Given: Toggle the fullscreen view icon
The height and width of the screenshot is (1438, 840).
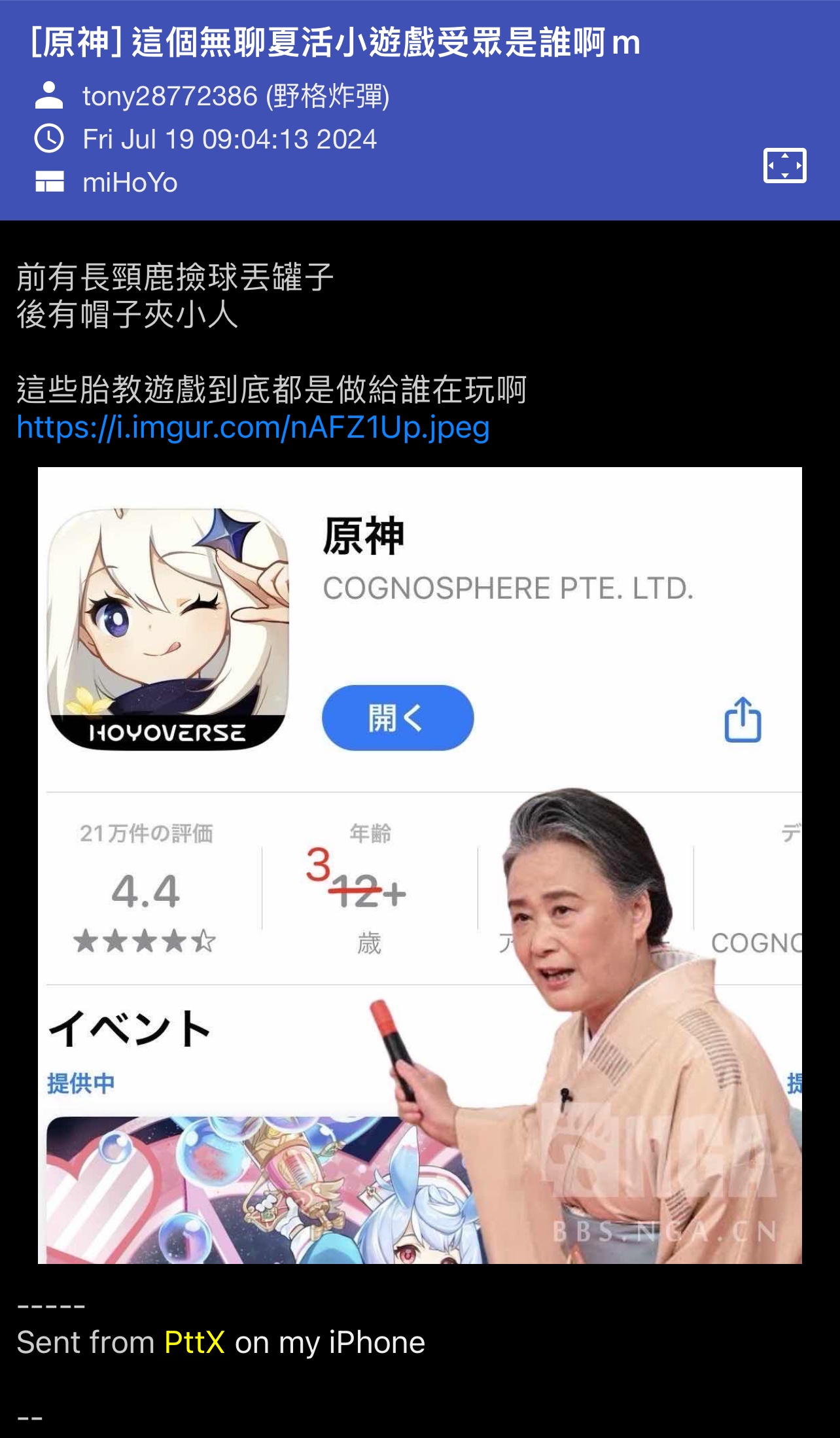Looking at the screenshot, I should pyautogui.click(x=784, y=166).
